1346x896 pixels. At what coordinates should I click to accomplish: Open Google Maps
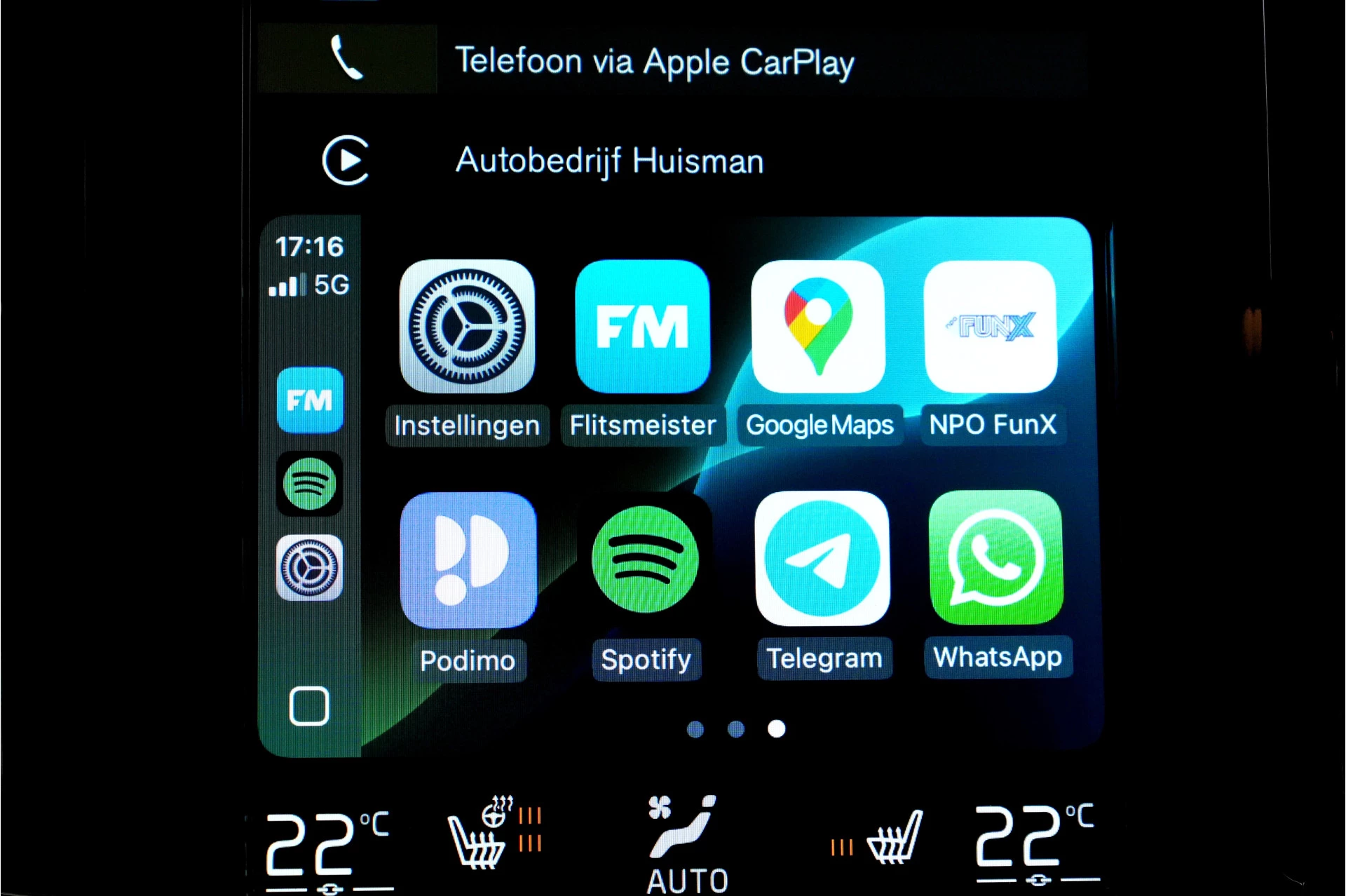coord(818,327)
